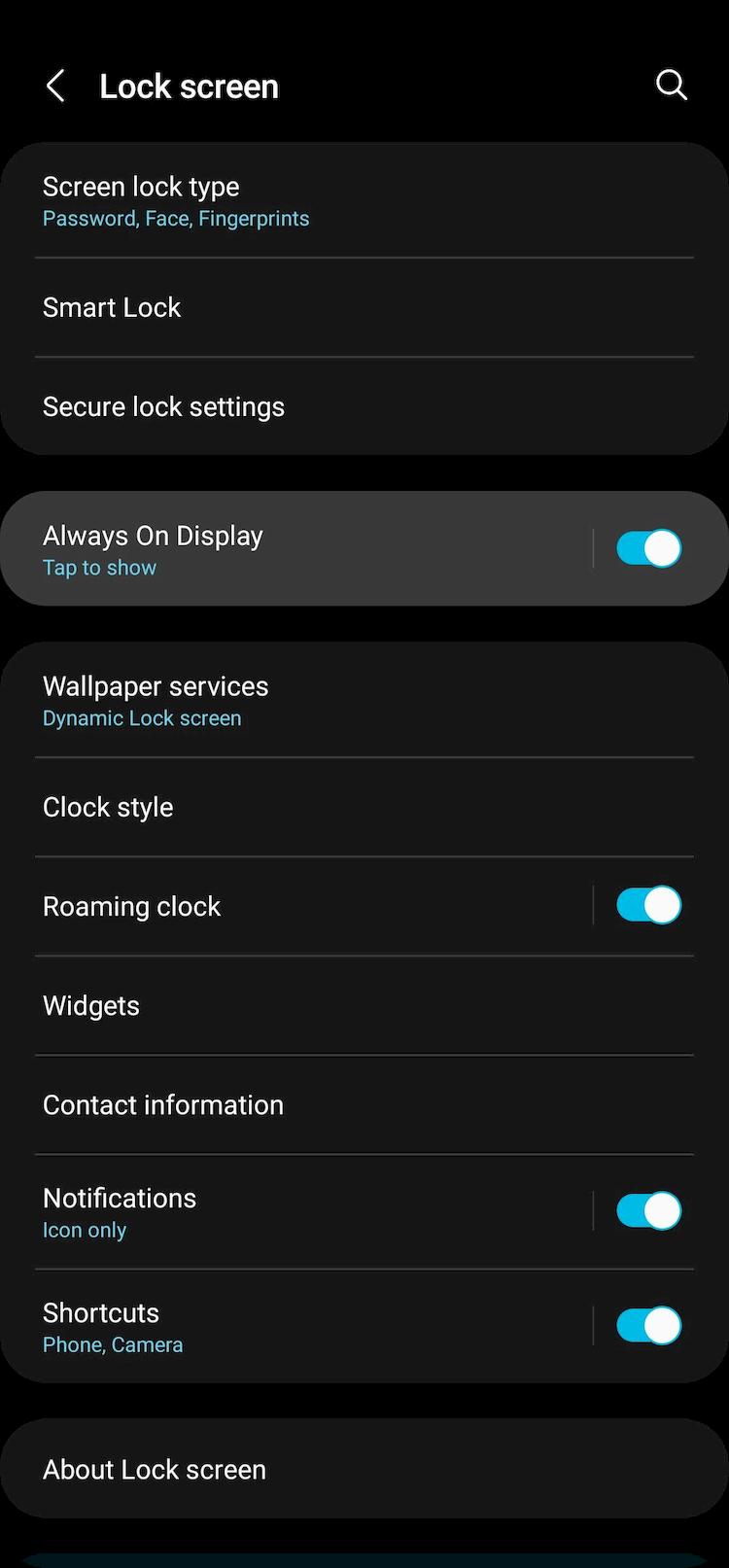Switch off the Shortcuts toggle

click(x=648, y=1326)
